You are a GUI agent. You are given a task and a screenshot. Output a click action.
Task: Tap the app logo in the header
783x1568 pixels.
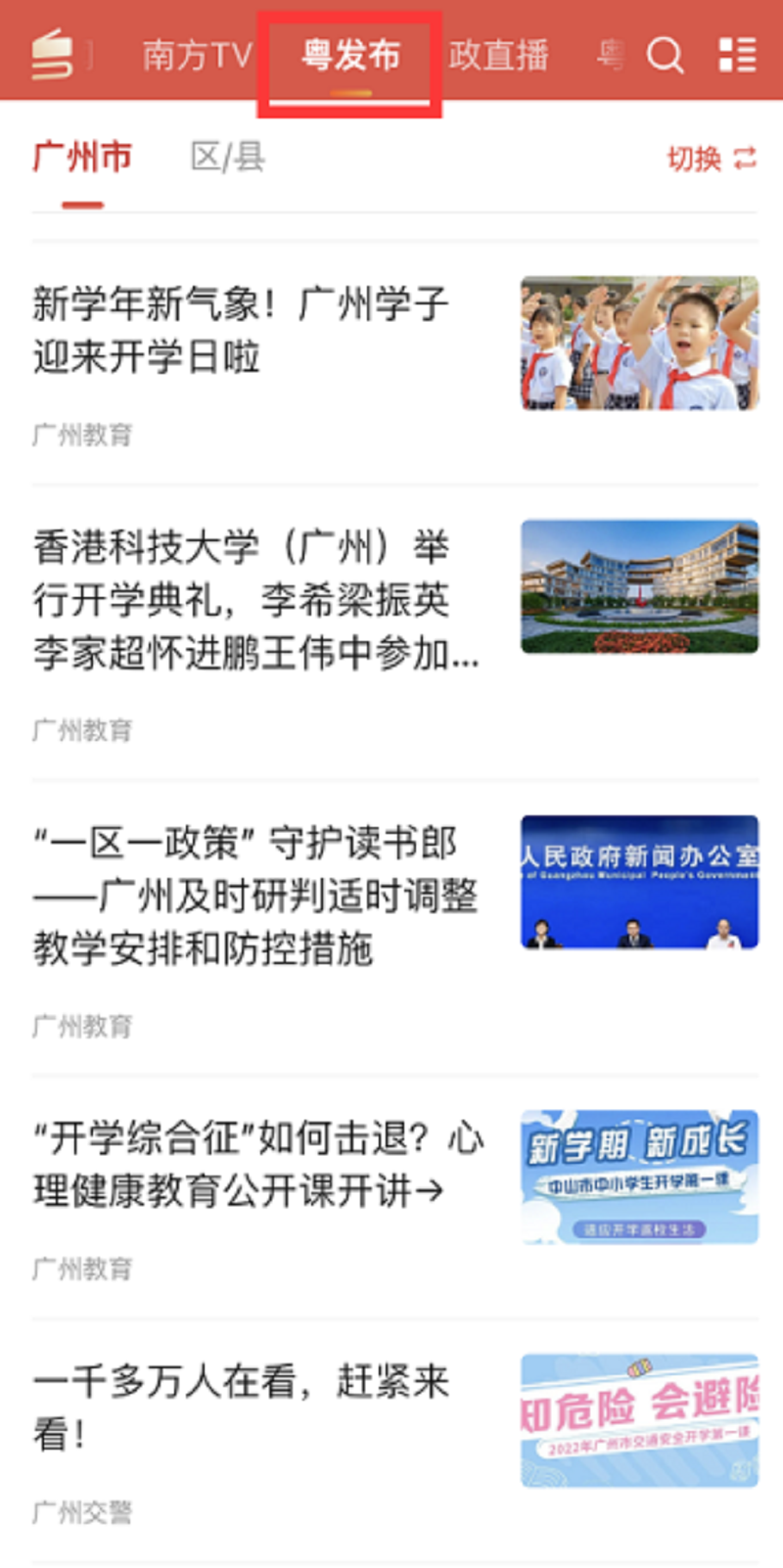tap(52, 54)
